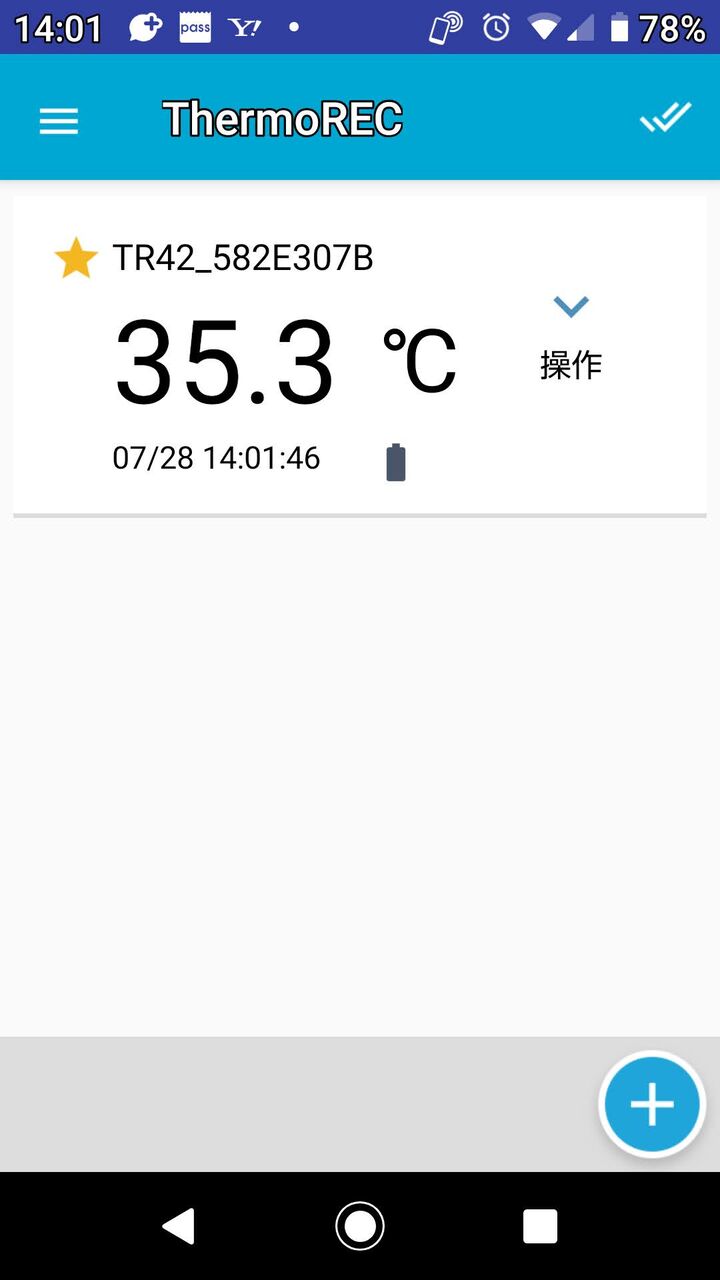The height and width of the screenshot is (1280, 720).
Task: Open the hamburger navigation menu
Action: click(x=59, y=121)
